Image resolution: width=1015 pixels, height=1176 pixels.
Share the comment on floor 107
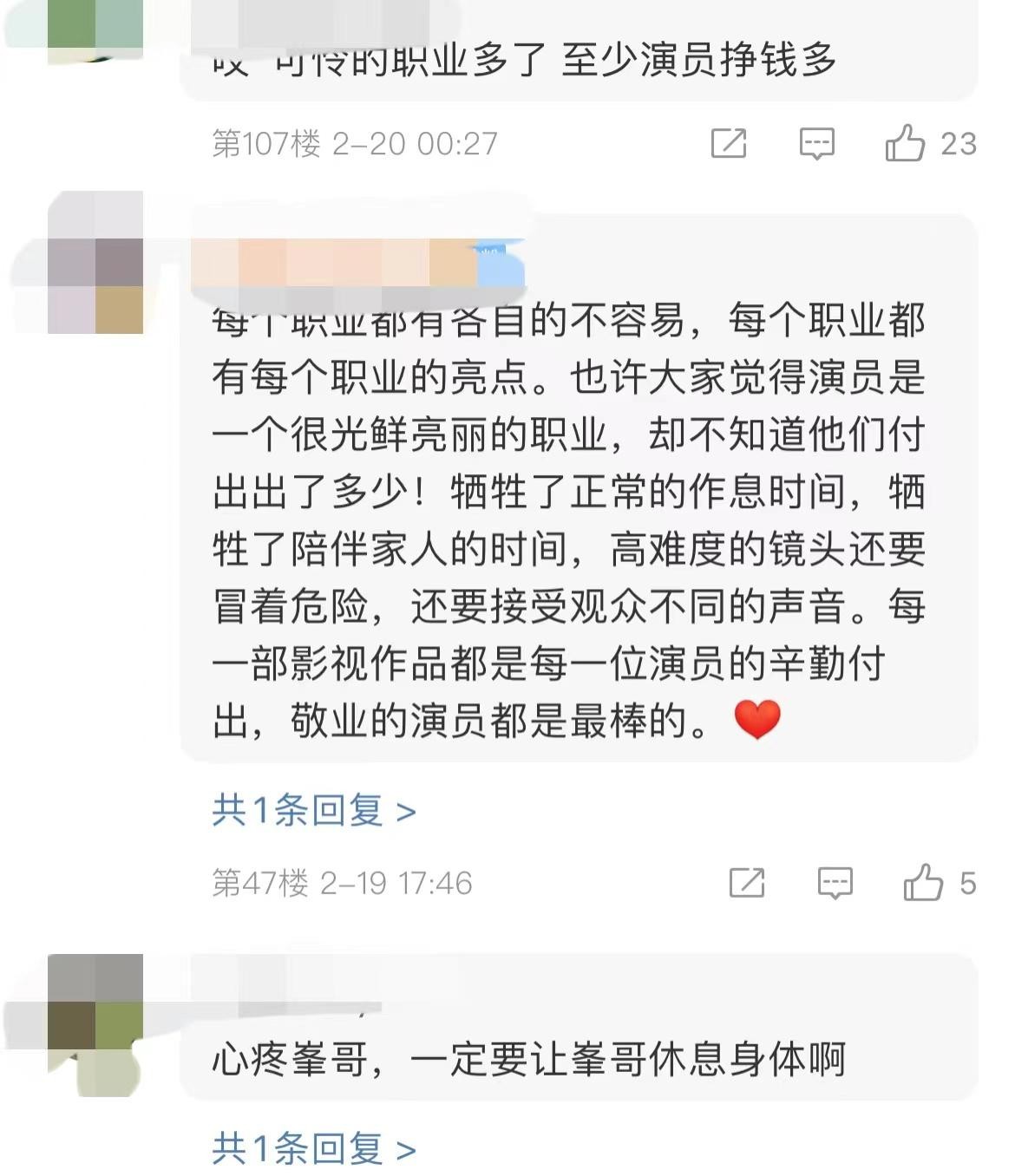point(729,143)
